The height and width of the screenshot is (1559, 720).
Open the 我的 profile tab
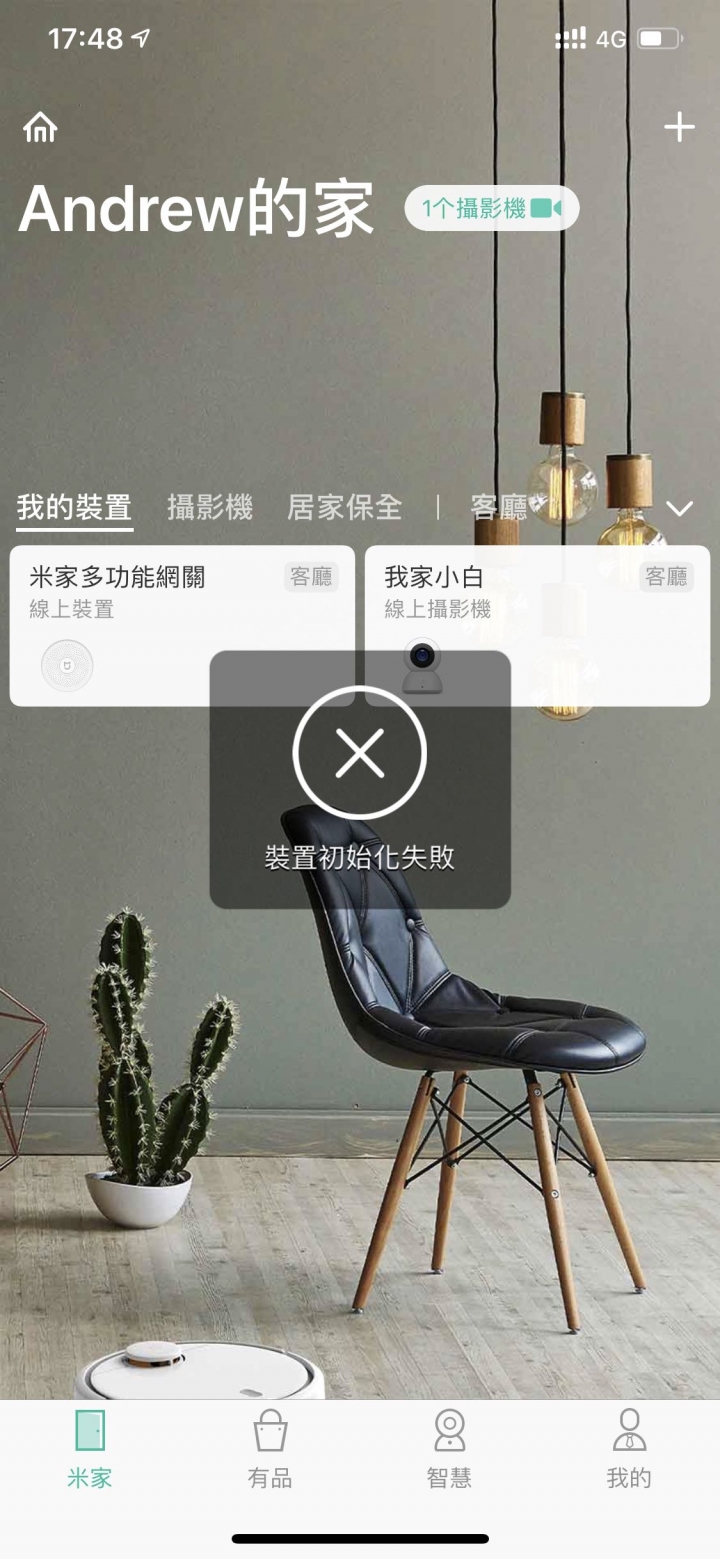tap(629, 1450)
